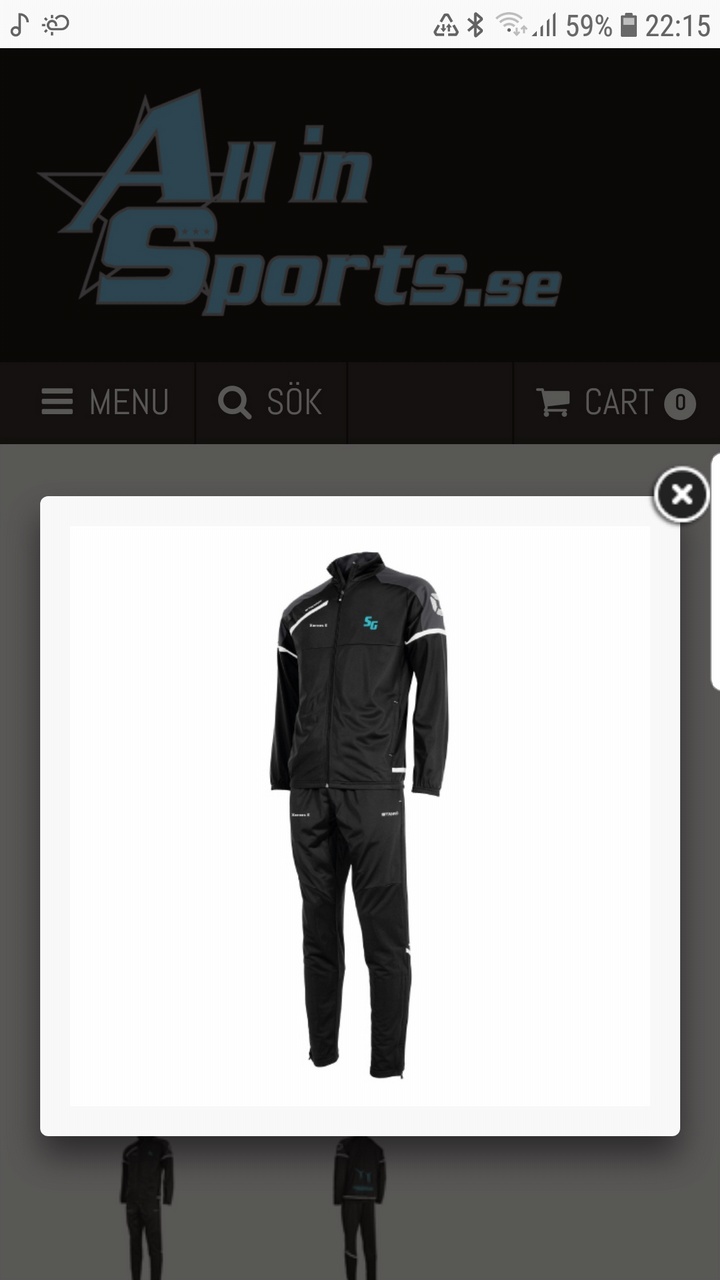Image resolution: width=720 pixels, height=1280 pixels.
Task: Open the shopping CART
Action: click(x=615, y=403)
